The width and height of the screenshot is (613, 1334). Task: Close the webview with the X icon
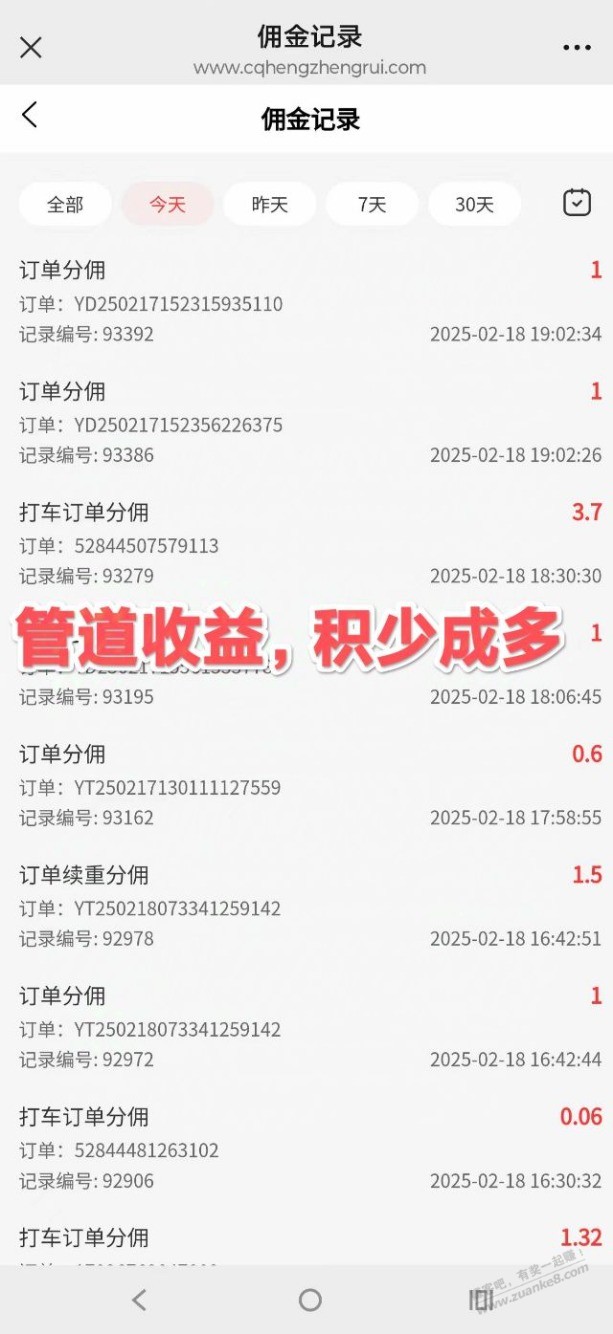31,47
